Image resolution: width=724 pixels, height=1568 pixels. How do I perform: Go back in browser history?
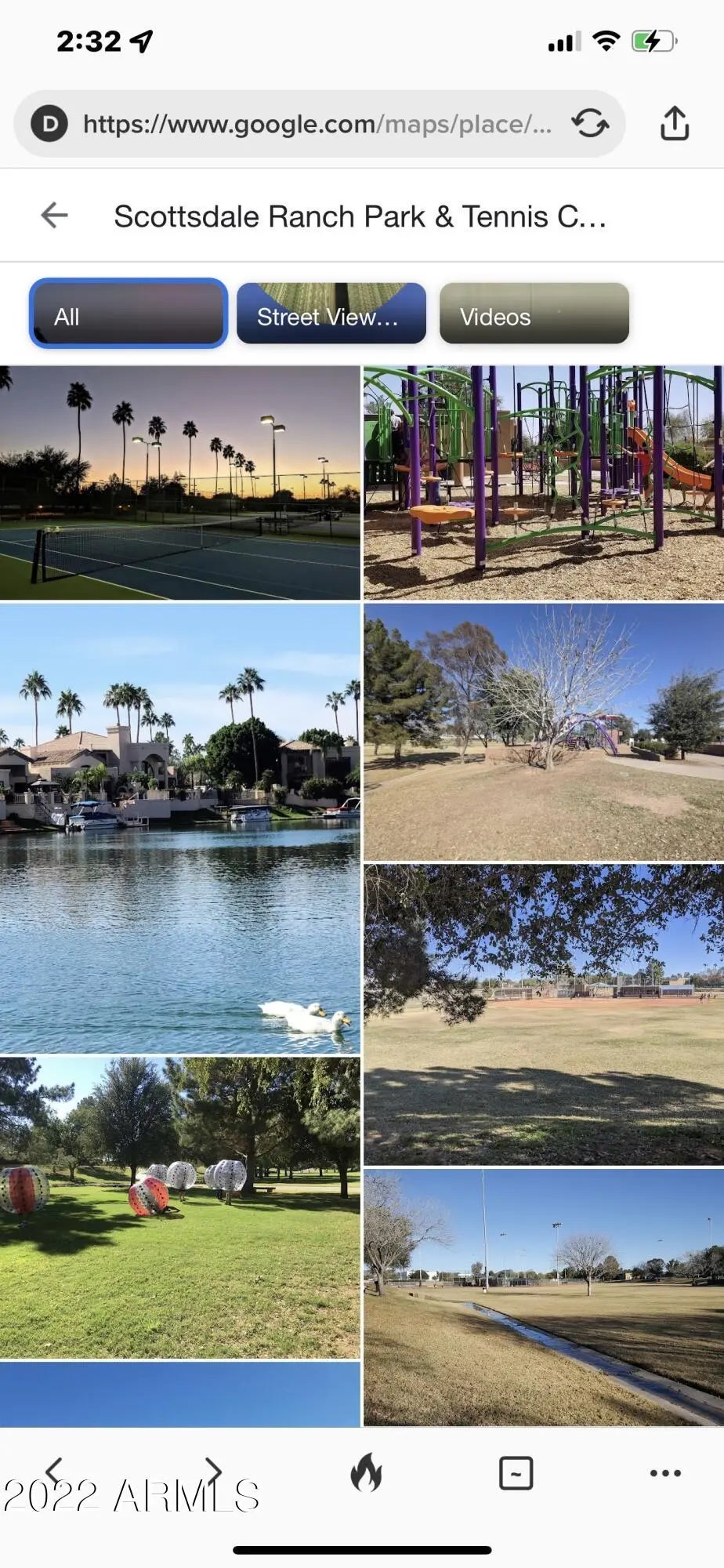(53, 1469)
